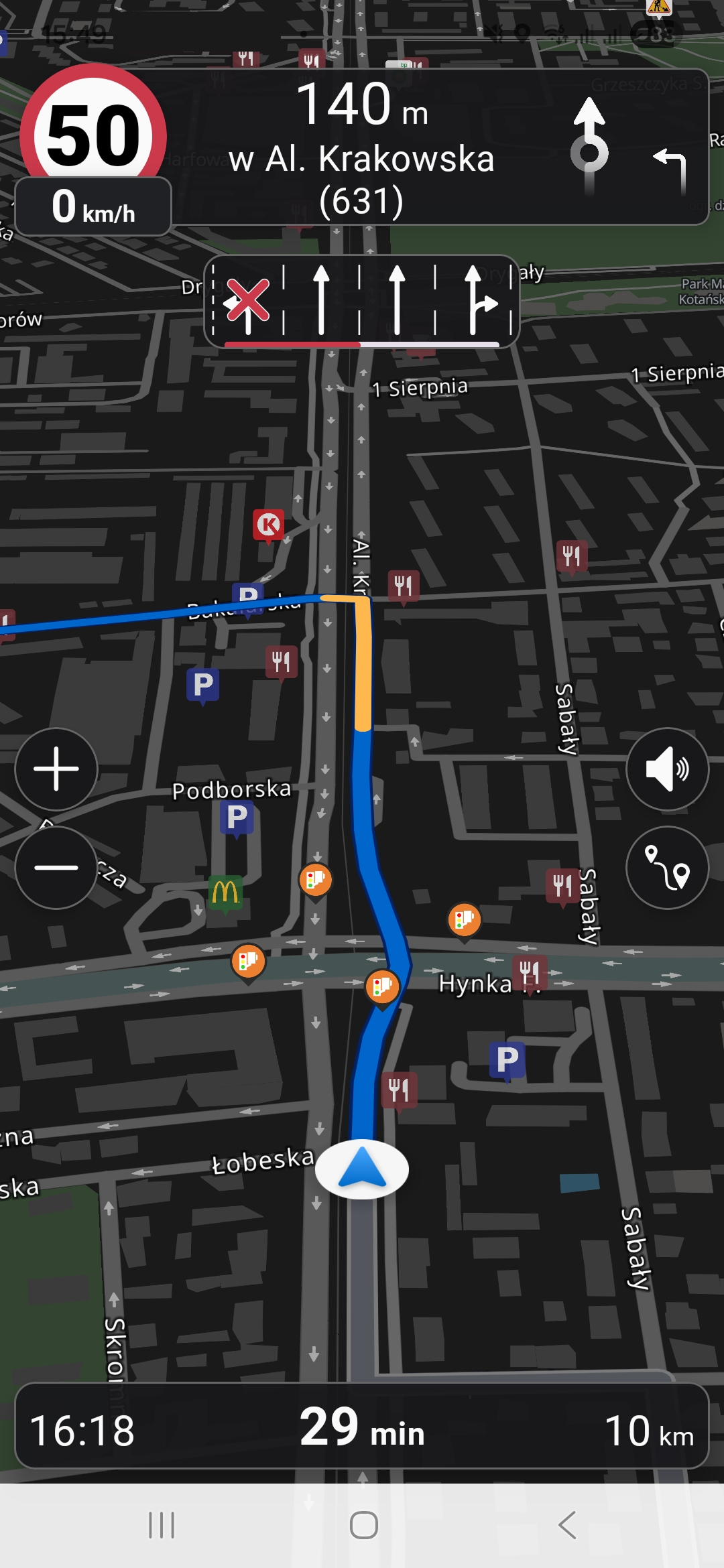This screenshot has width=724, height=1568.
Task: Tap the McDonald's marker on the map
Action: coord(225,892)
